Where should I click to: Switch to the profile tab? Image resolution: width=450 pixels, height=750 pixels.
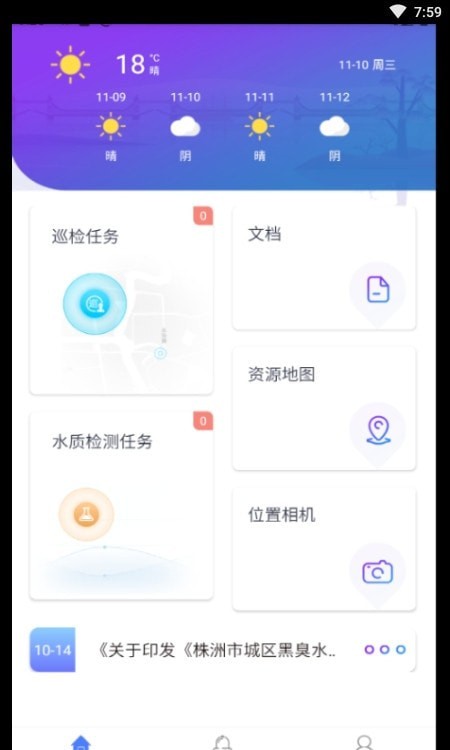pos(364,743)
